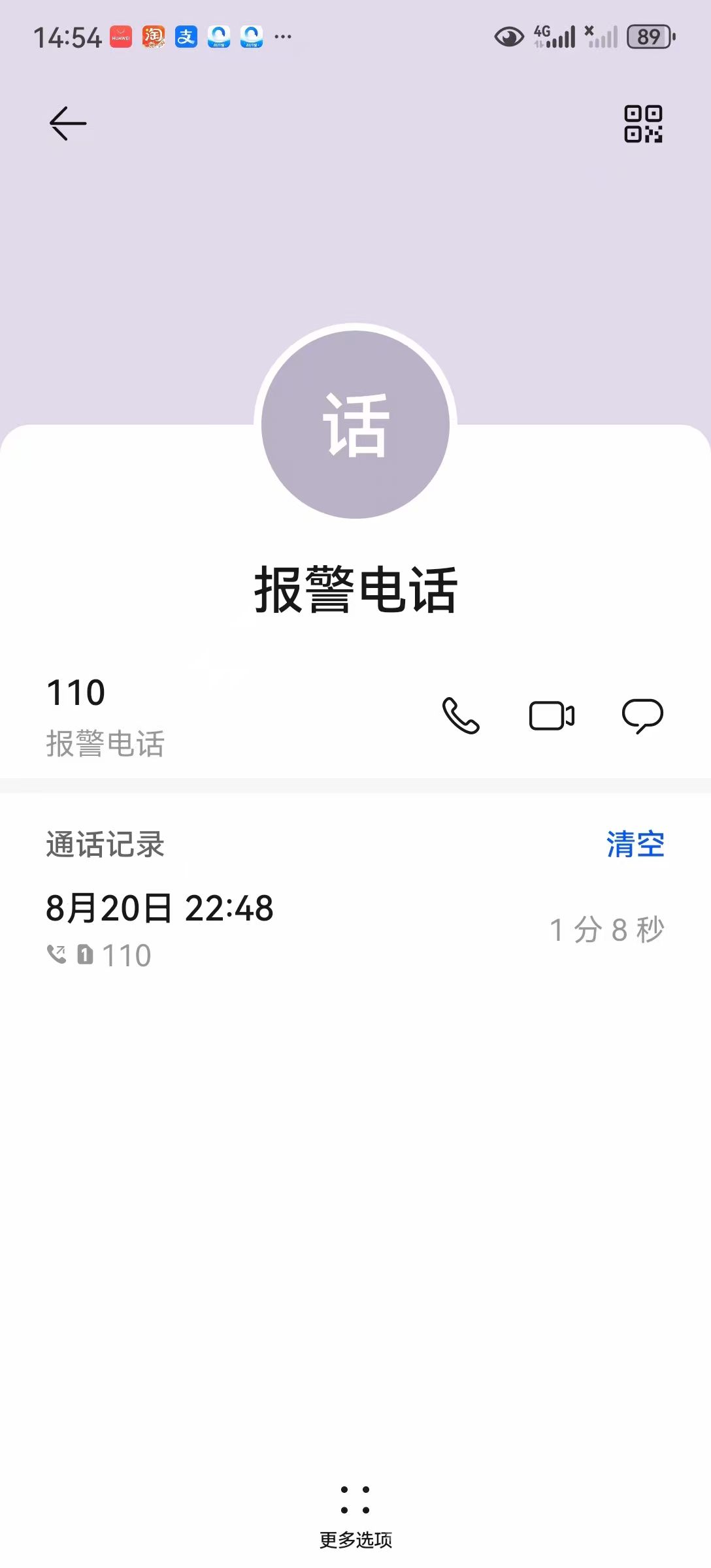The height and width of the screenshot is (1568, 711).
Task: Clear the call log with 清空
Action: (635, 844)
